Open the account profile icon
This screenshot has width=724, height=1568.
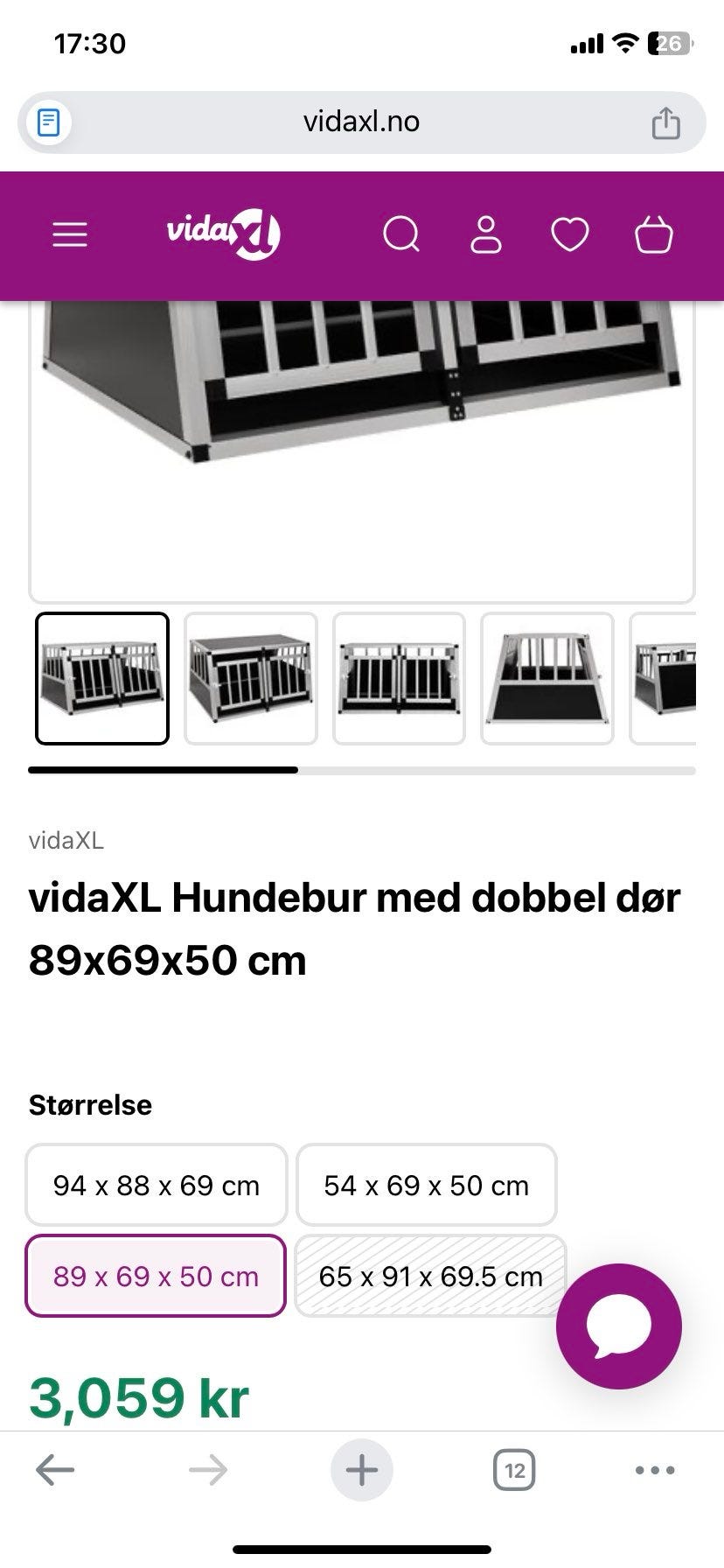click(486, 234)
